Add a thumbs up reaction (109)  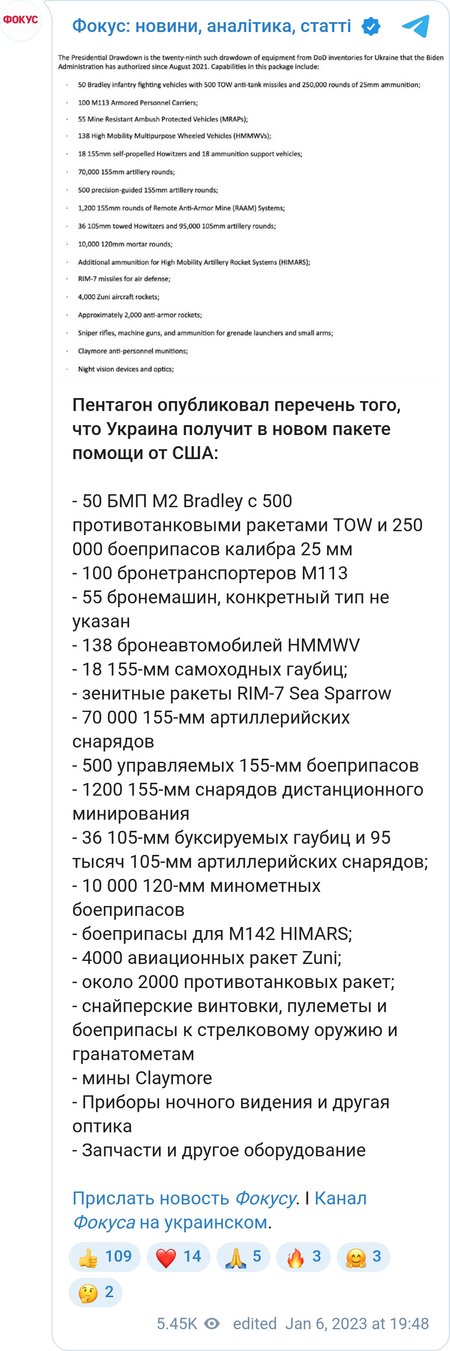(105, 1256)
